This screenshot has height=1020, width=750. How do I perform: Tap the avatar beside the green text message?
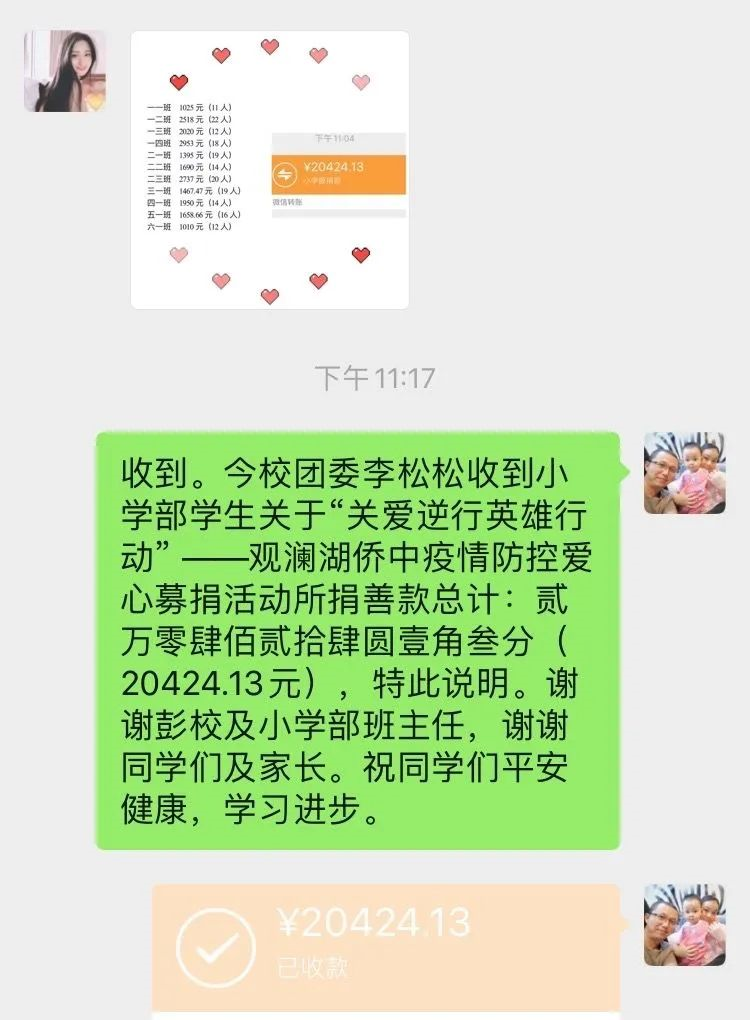tap(684, 473)
